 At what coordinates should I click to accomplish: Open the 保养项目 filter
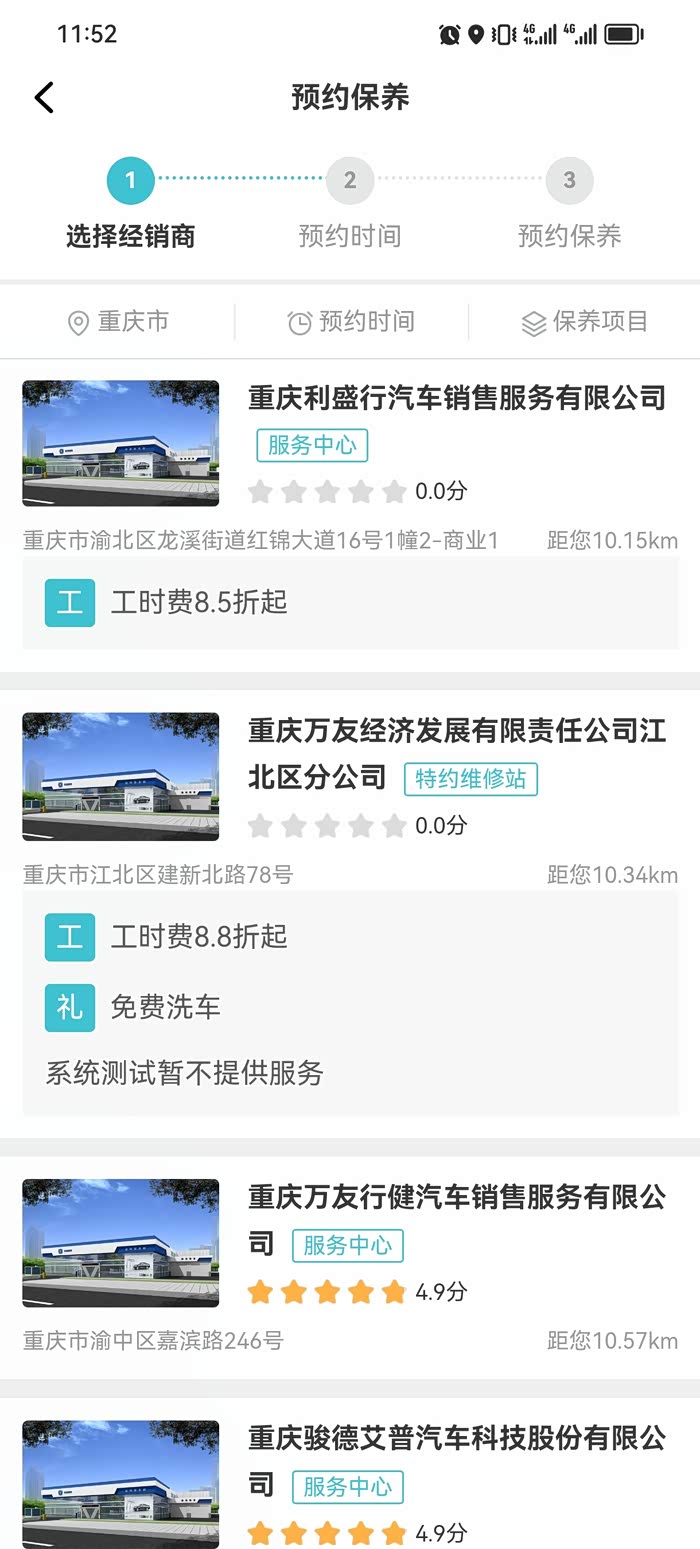[x=585, y=322]
